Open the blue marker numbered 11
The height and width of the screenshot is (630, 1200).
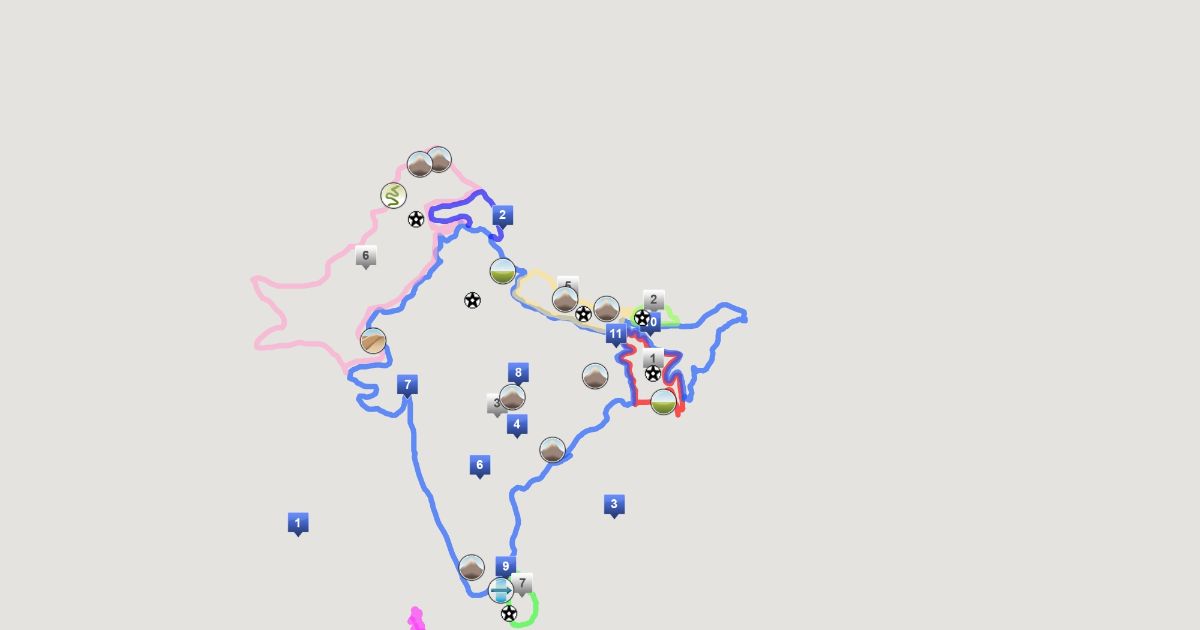616,334
